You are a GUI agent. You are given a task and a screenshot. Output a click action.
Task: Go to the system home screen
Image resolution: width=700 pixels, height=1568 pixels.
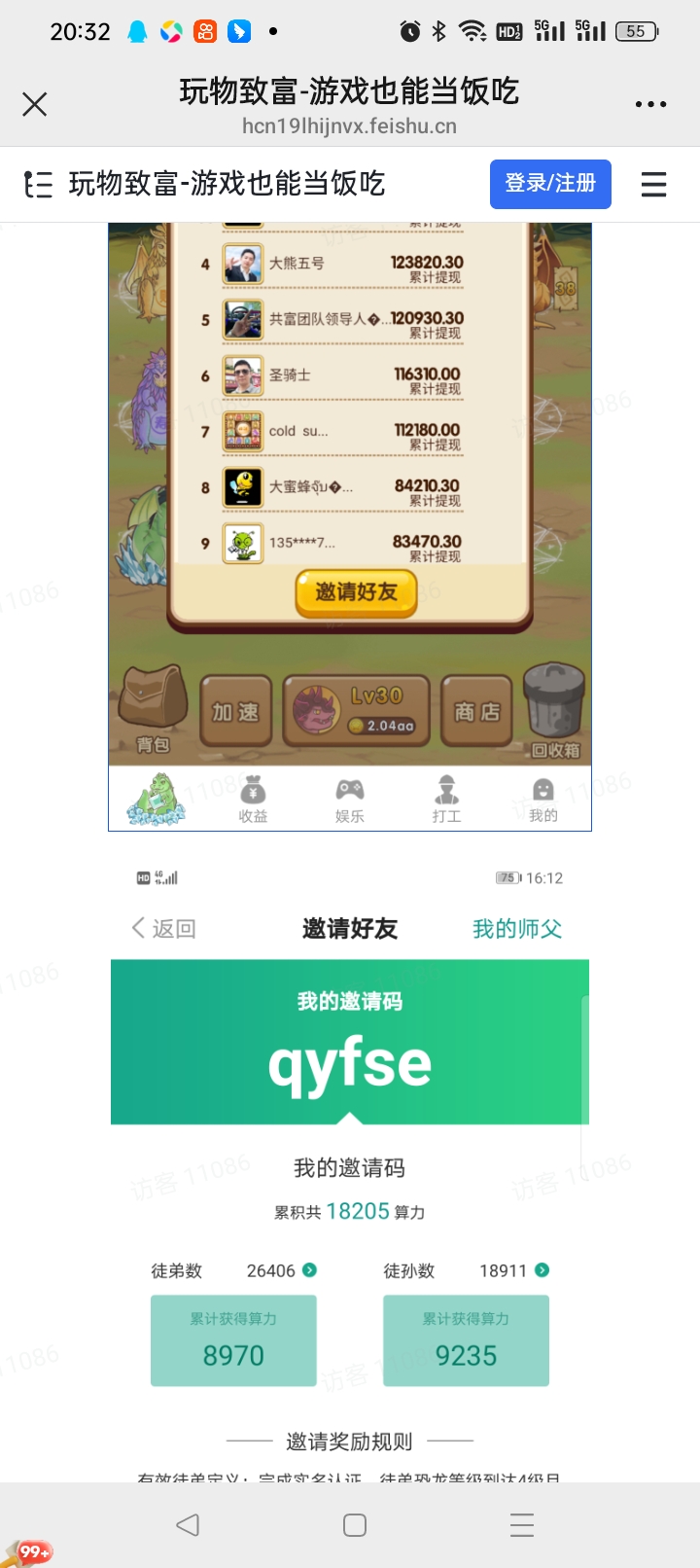click(355, 1524)
